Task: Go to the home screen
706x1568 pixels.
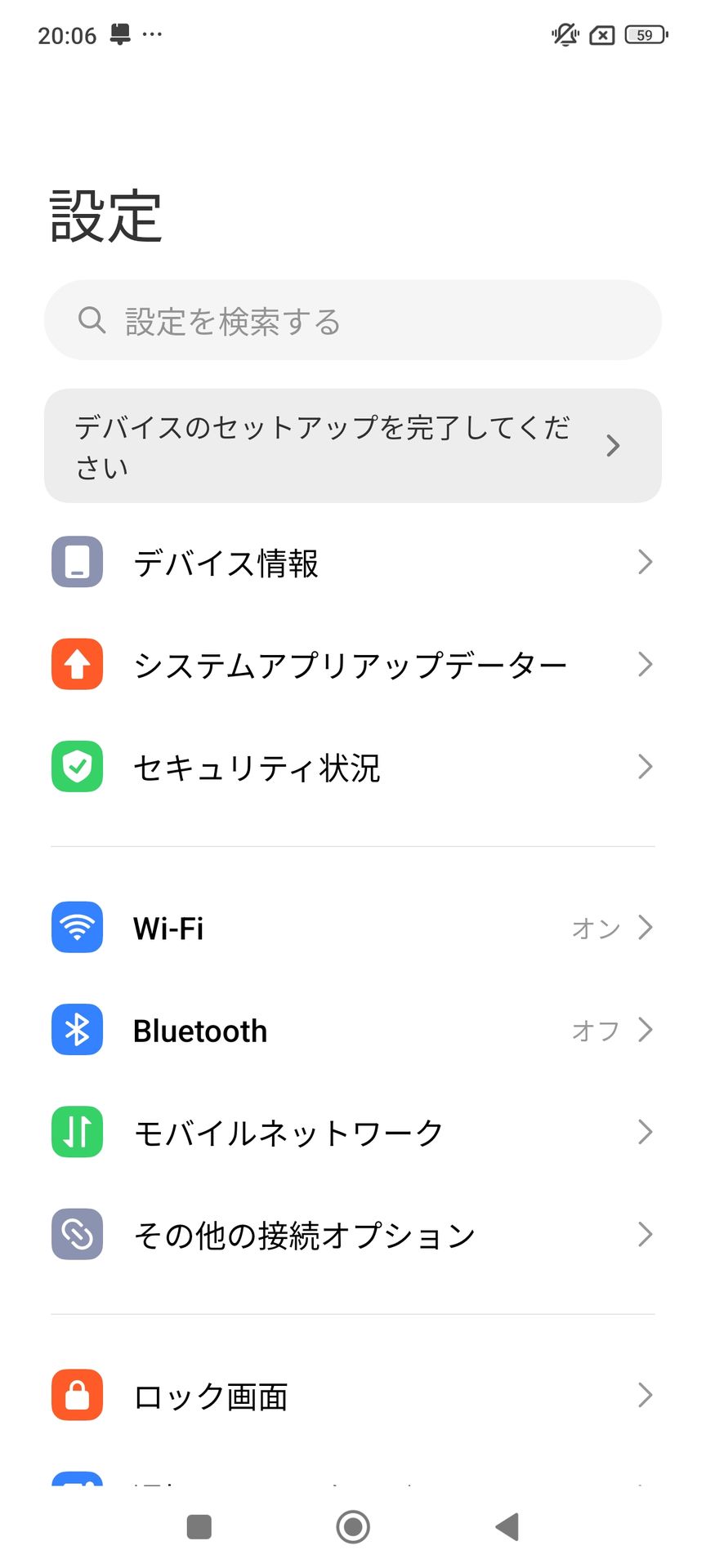Action: tap(353, 1526)
